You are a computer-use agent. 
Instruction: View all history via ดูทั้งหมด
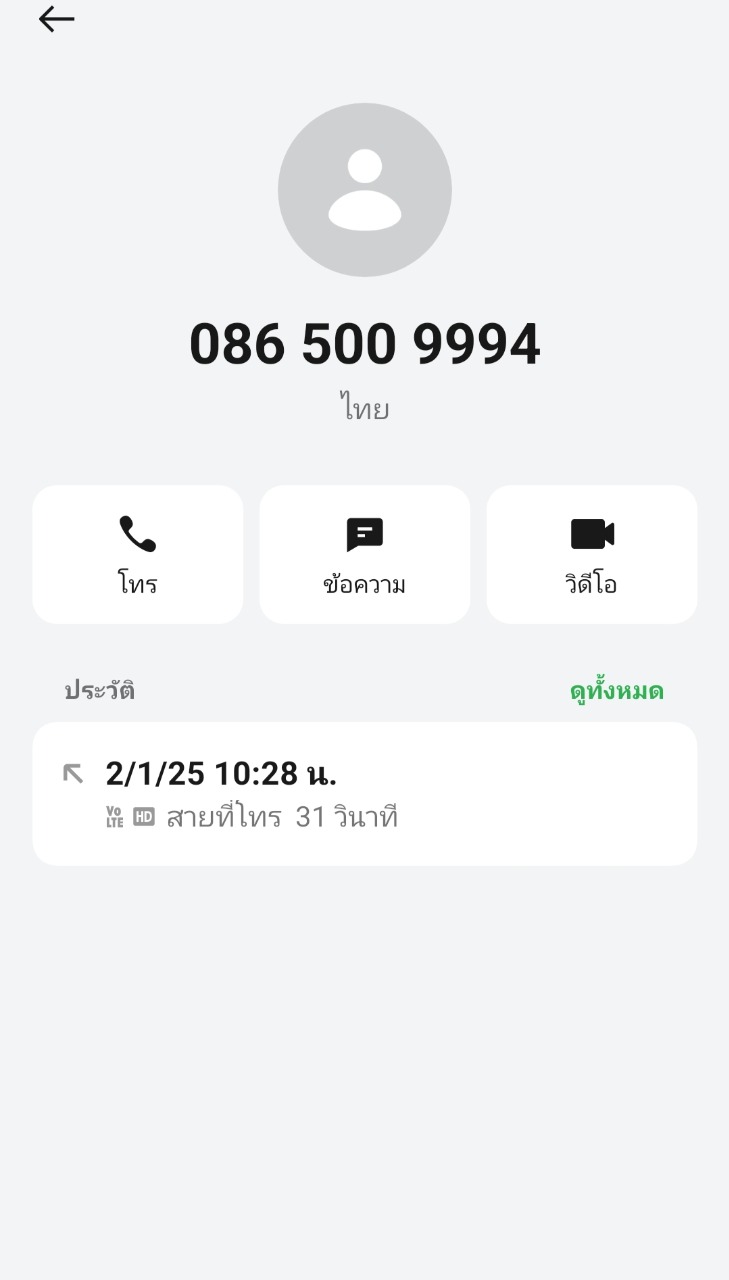pyautogui.click(x=616, y=691)
